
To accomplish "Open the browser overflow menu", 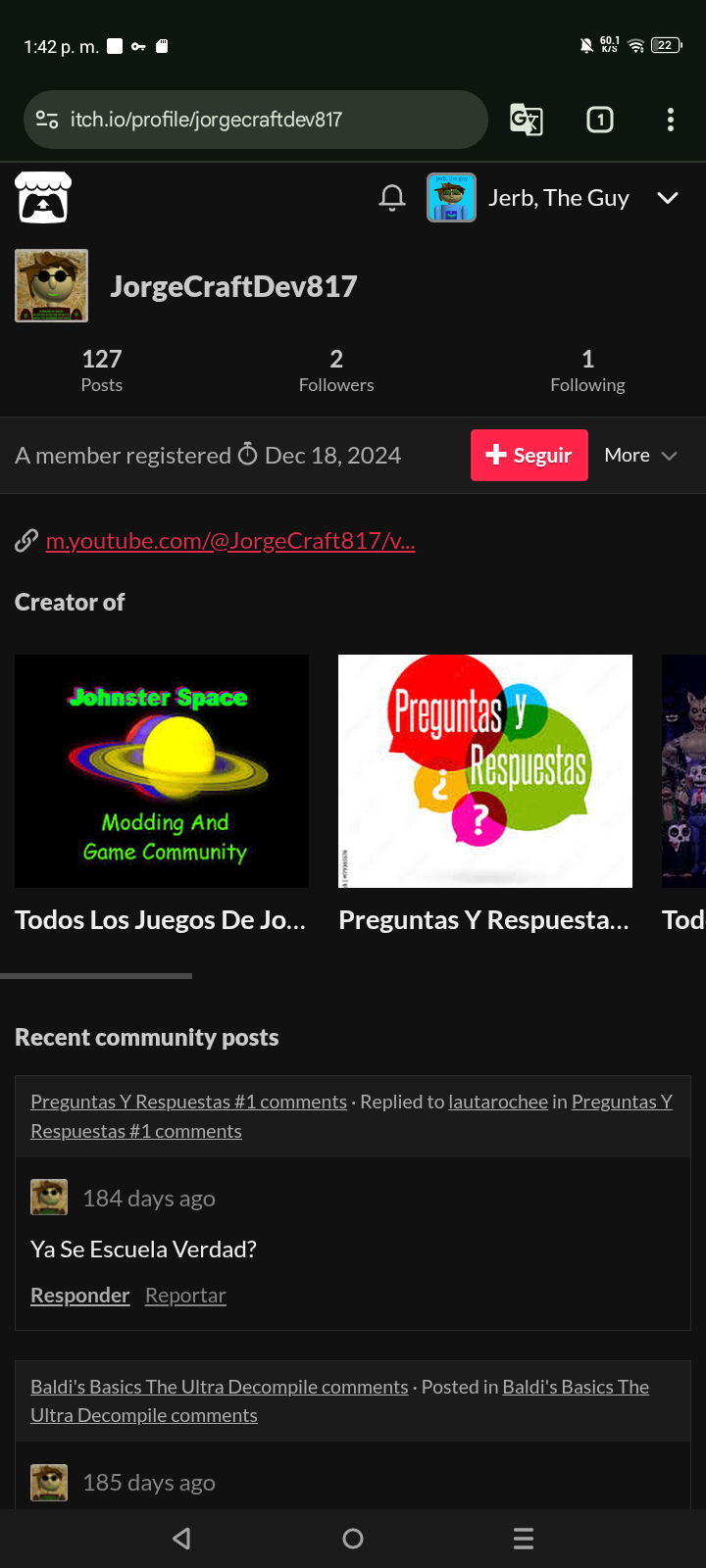I will click(x=671, y=120).
